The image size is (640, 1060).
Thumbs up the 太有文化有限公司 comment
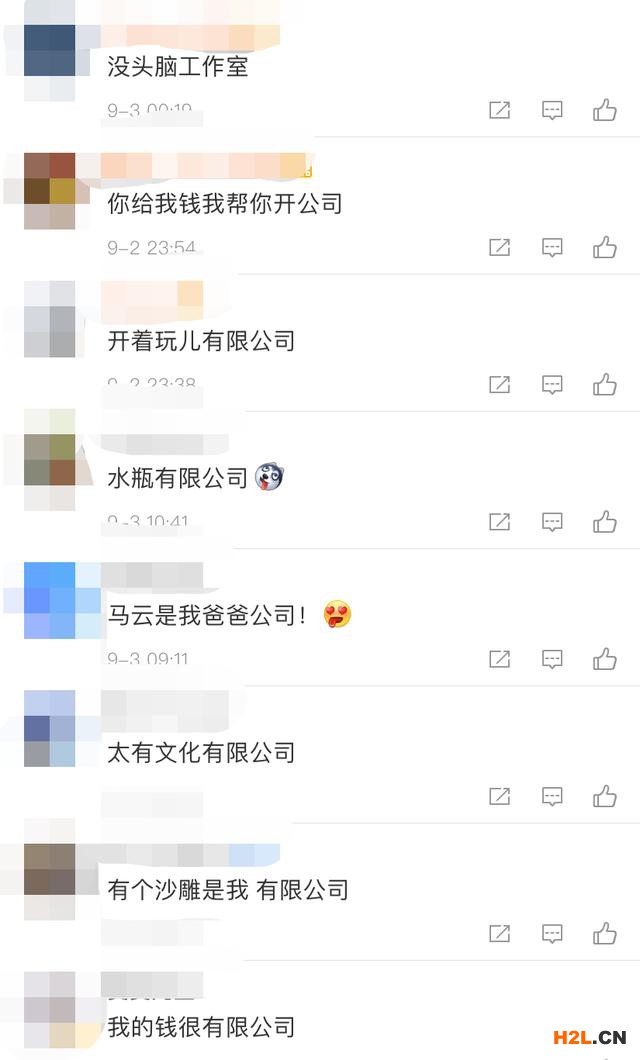pyautogui.click(x=604, y=796)
